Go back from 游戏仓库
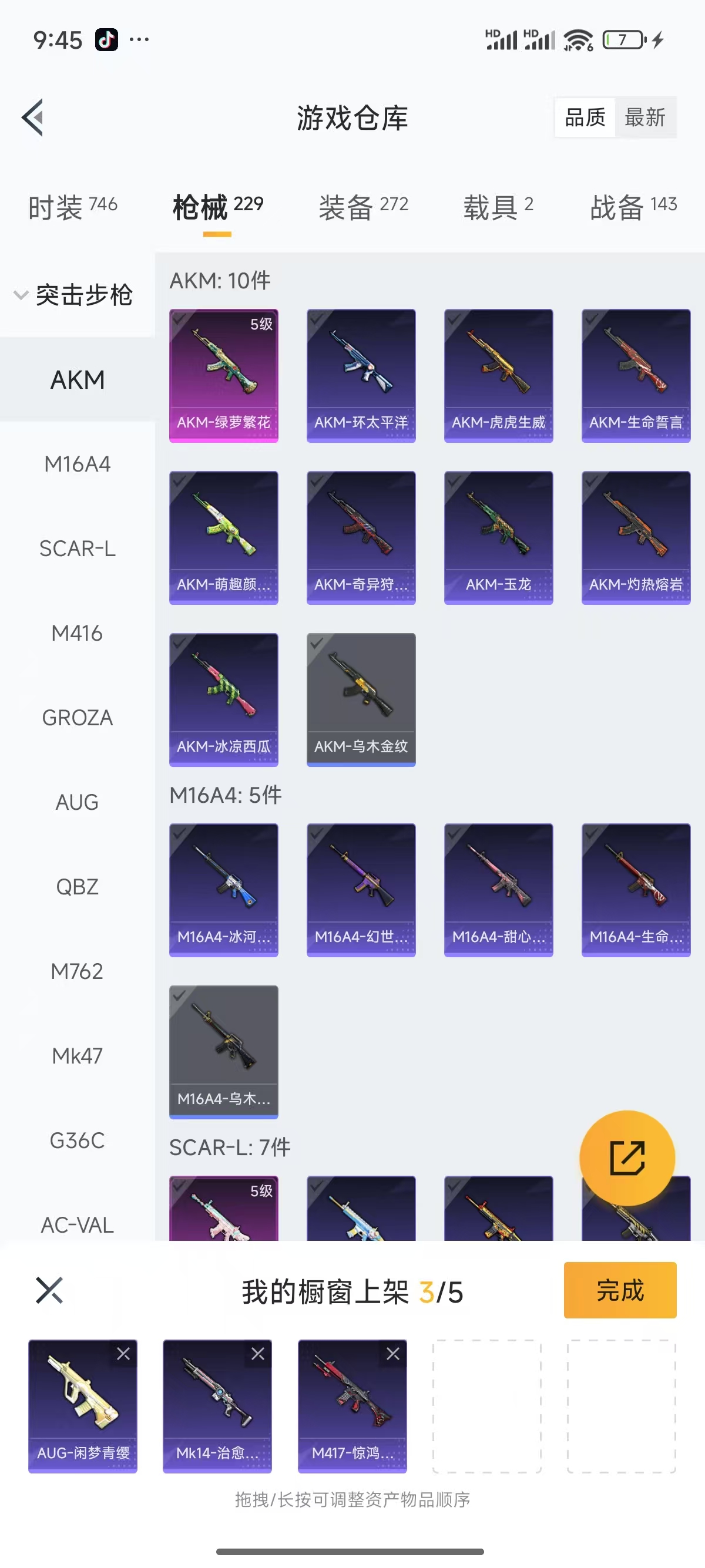This screenshot has width=705, height=1568. pyautogui.click(x=33, y=117)
